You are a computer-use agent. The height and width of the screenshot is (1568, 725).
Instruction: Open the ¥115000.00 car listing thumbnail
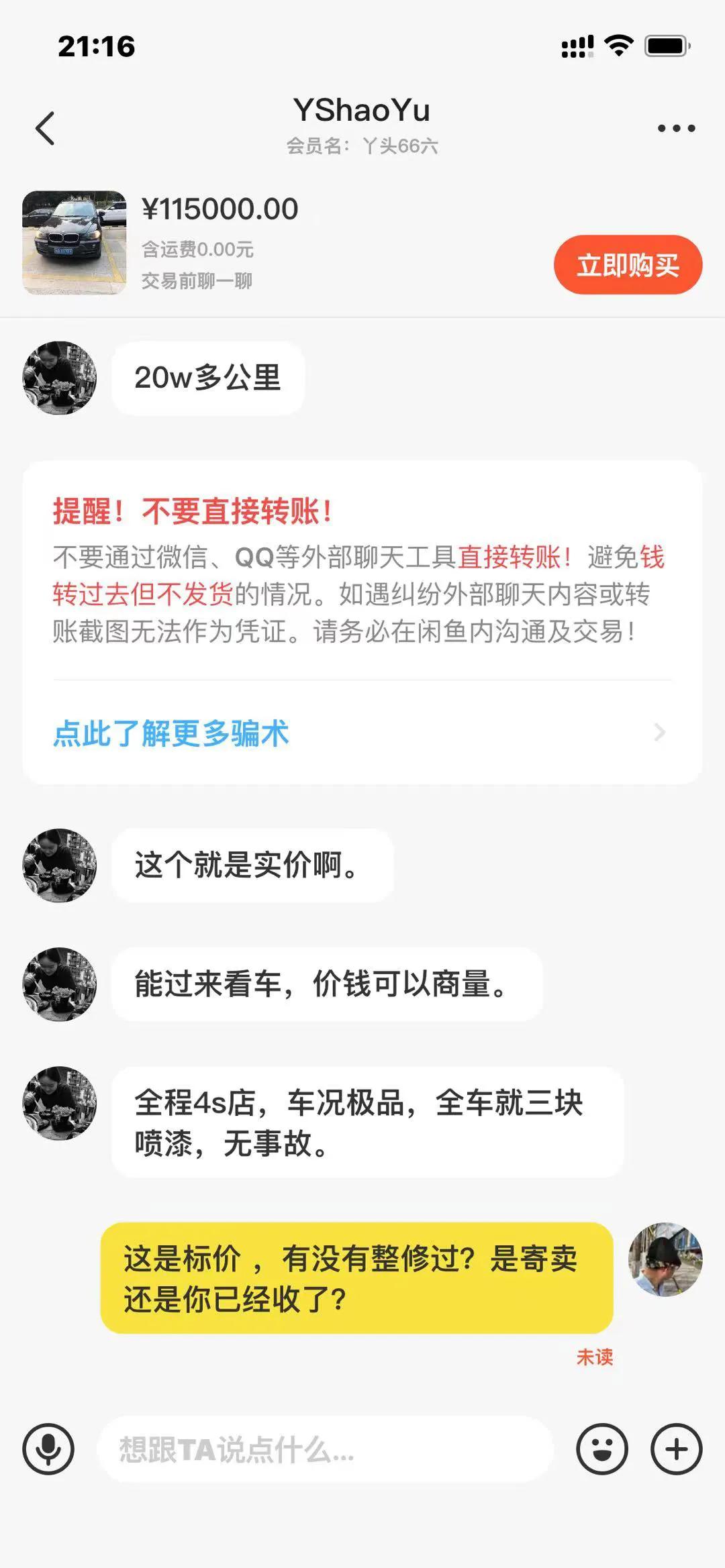75,243
